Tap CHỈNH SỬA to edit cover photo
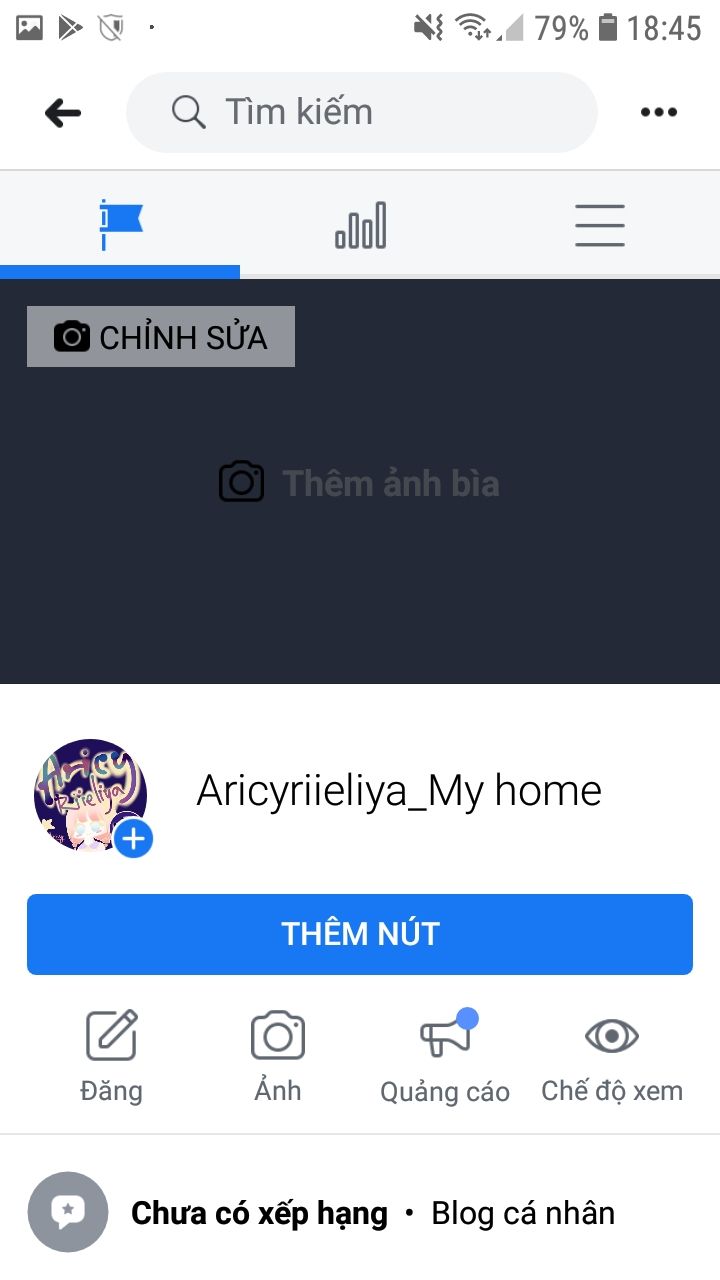 click(161, 337)
